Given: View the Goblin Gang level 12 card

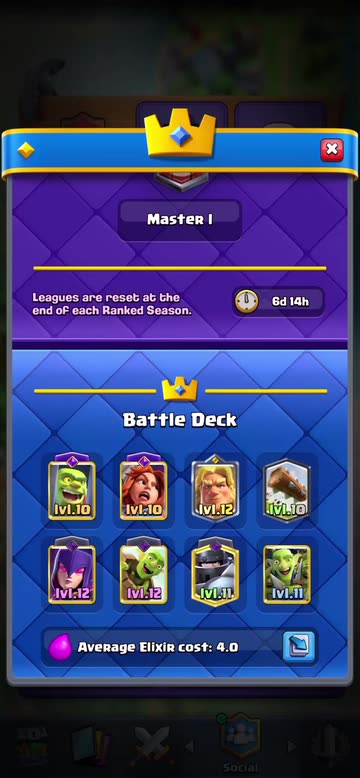Looking at the screenshot, I should click(x=144, y=571).
